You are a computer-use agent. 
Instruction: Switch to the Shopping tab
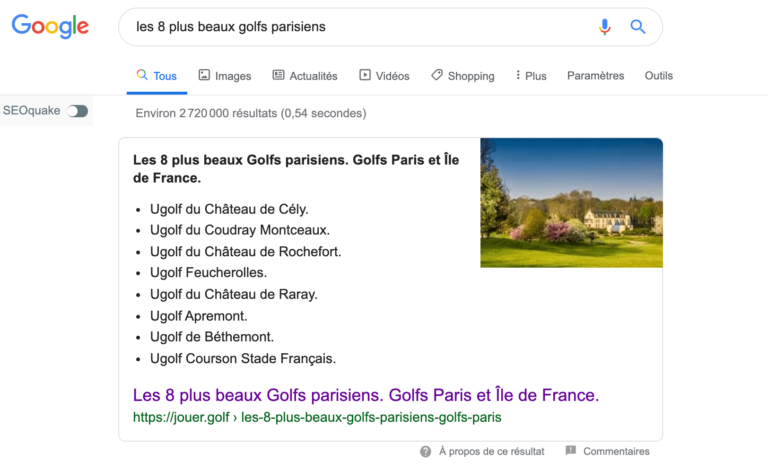pos(462,76)
